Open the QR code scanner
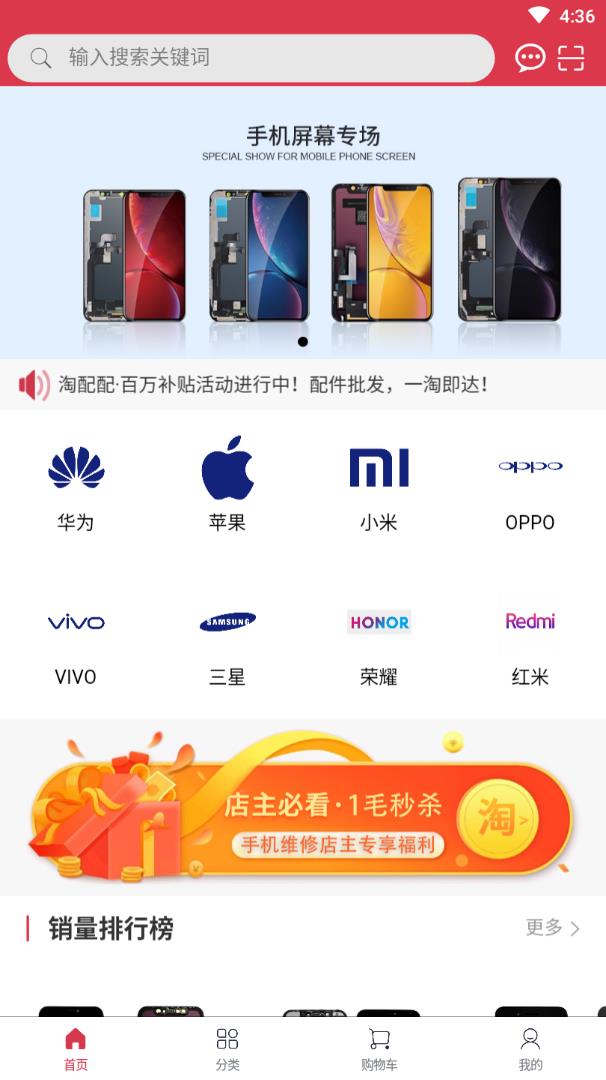This screenshot has width=606, height=1080. (571, 58)
